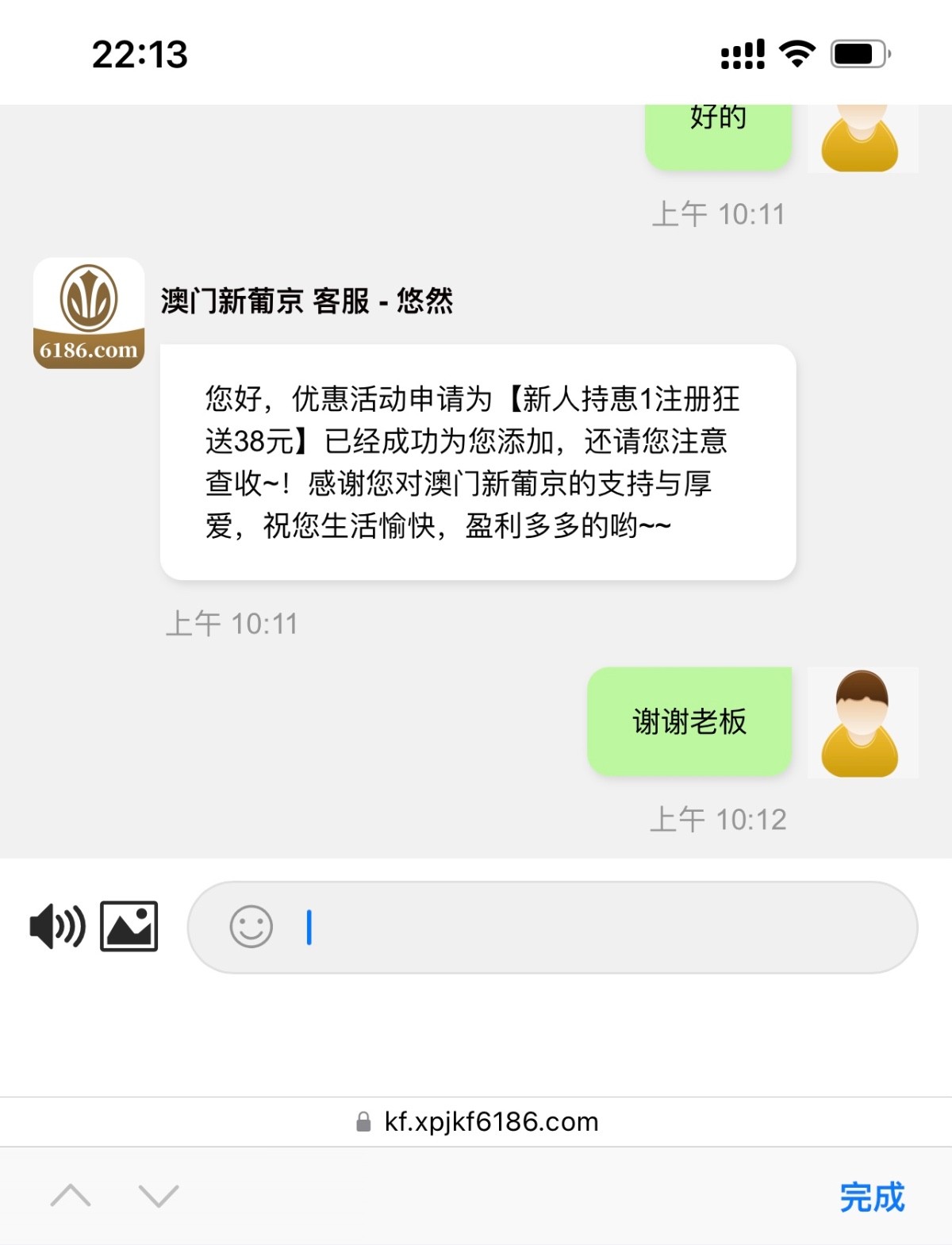
Task: Open the emoji picker
Action: coord(251,926)
